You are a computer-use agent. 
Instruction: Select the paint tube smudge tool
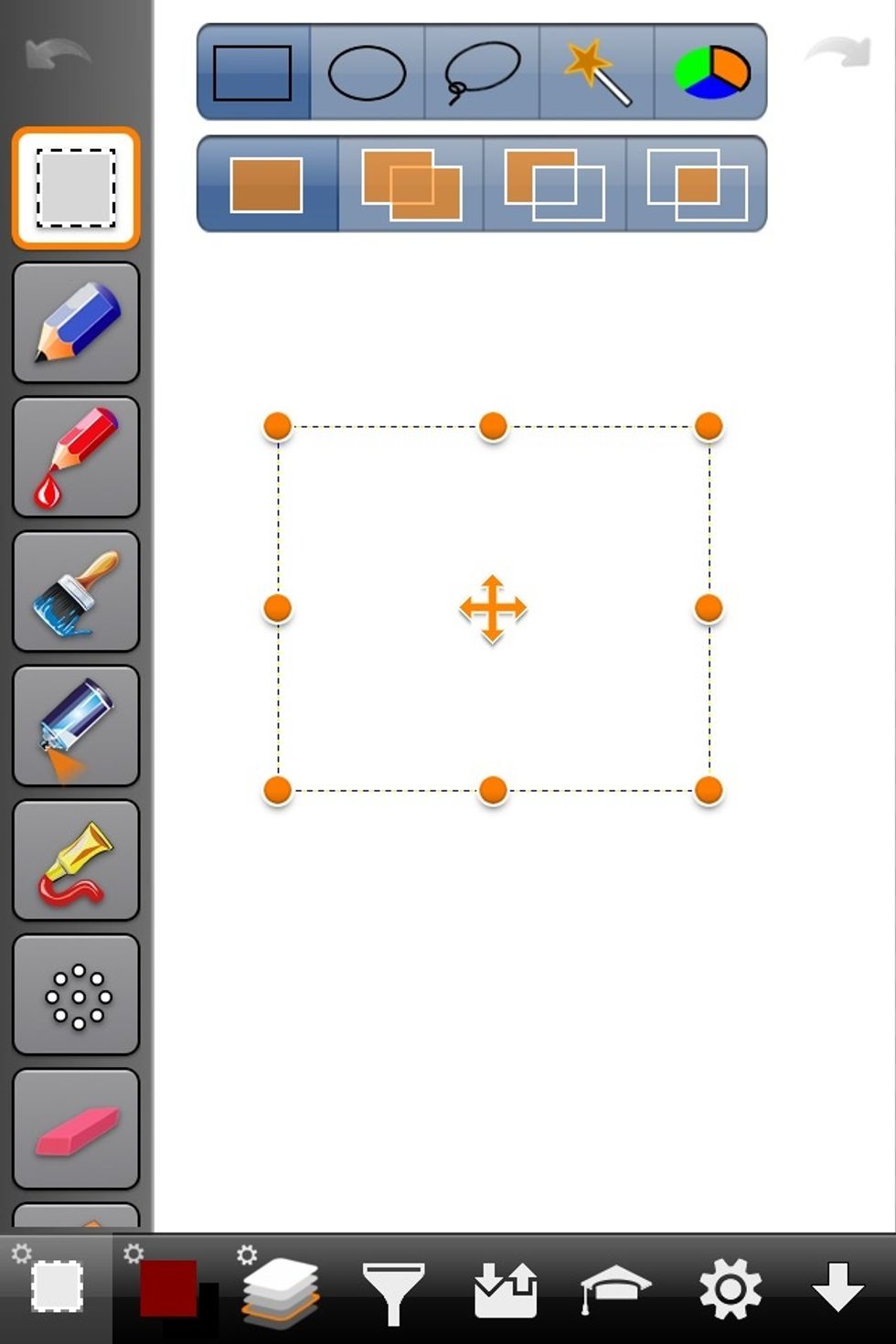pyautogui.click(x=76, y=859)
